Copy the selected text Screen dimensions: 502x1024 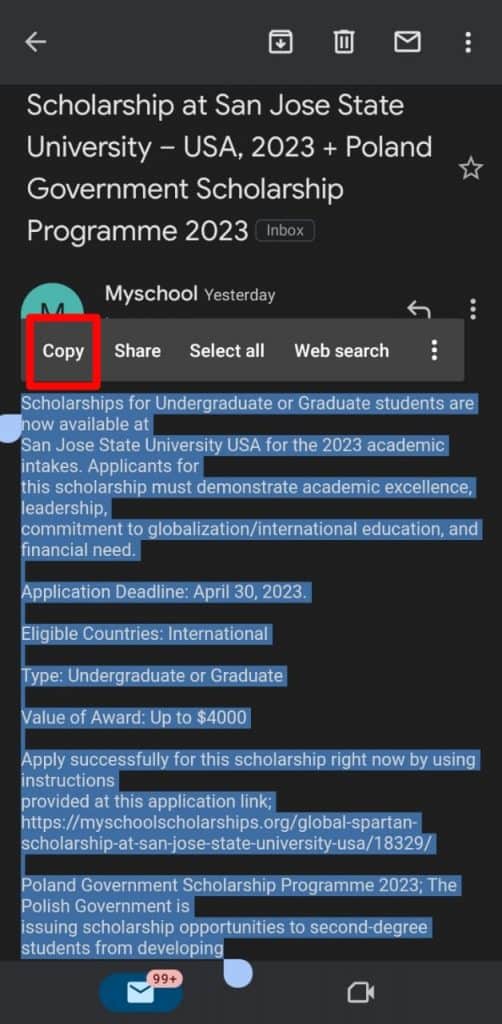63,351
